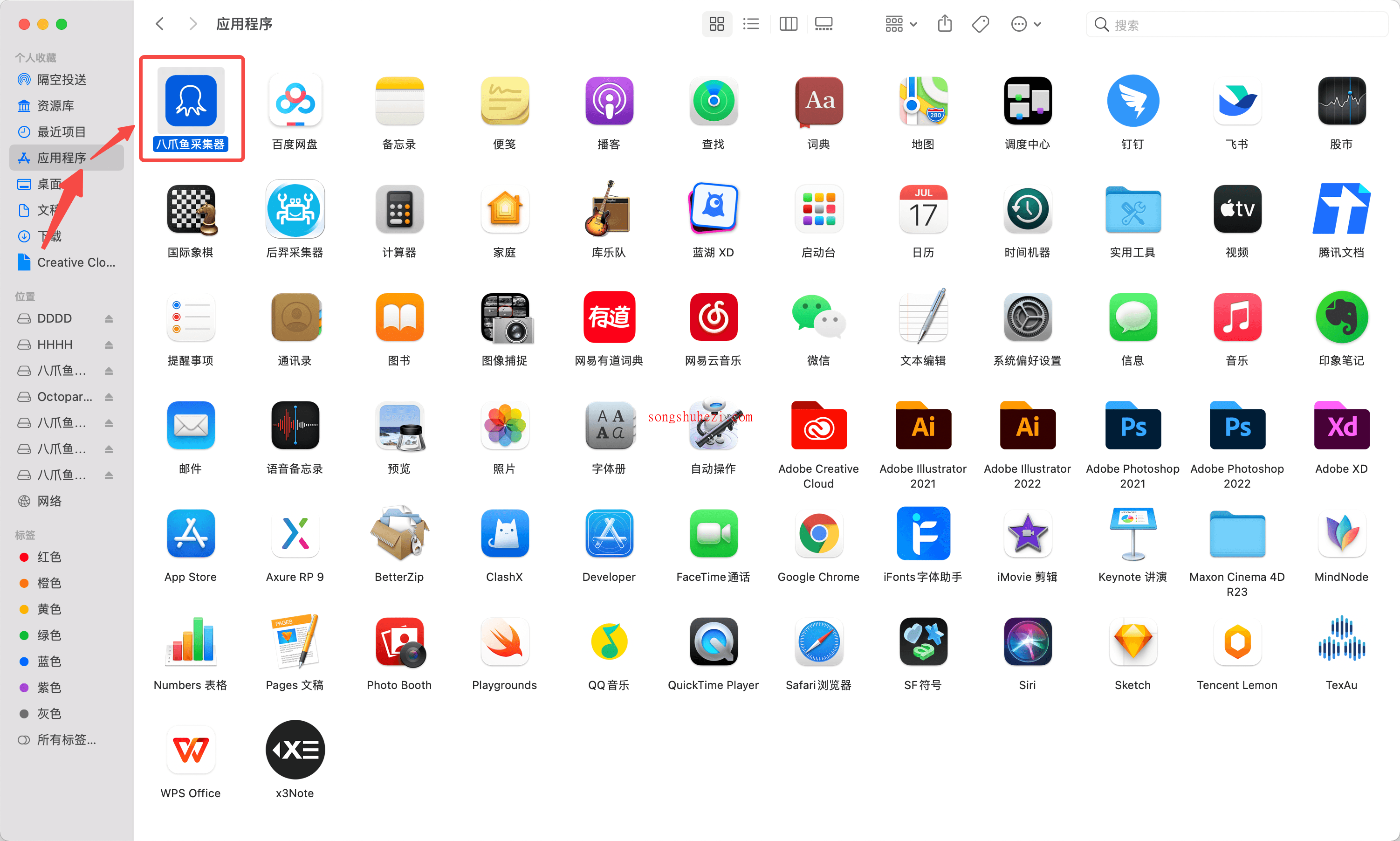The image size is (1400, 841).
Task: Switch to gallery view
Action: pos(823,24)
